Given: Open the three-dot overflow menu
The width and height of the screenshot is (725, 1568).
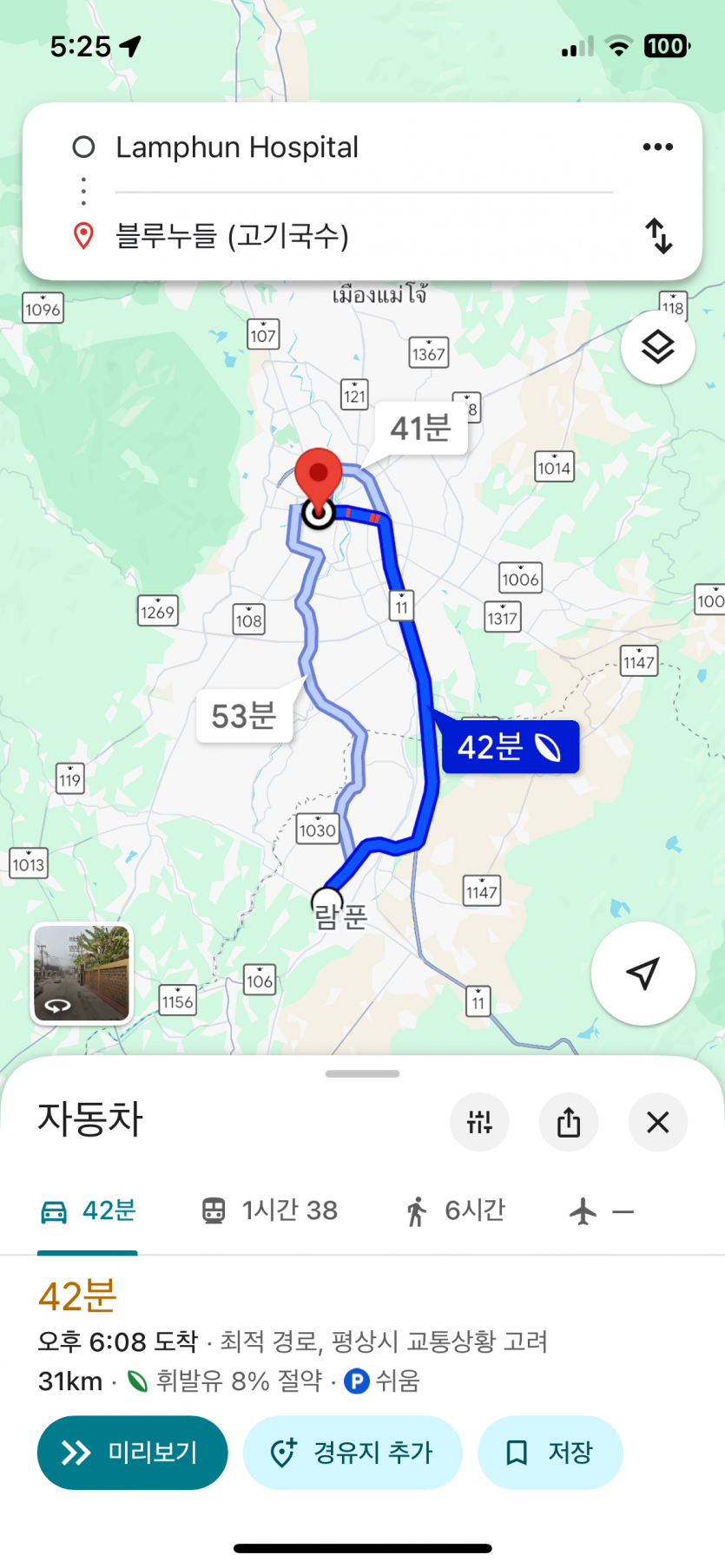Looking at the screenshot, I should [x=657, y=146].
